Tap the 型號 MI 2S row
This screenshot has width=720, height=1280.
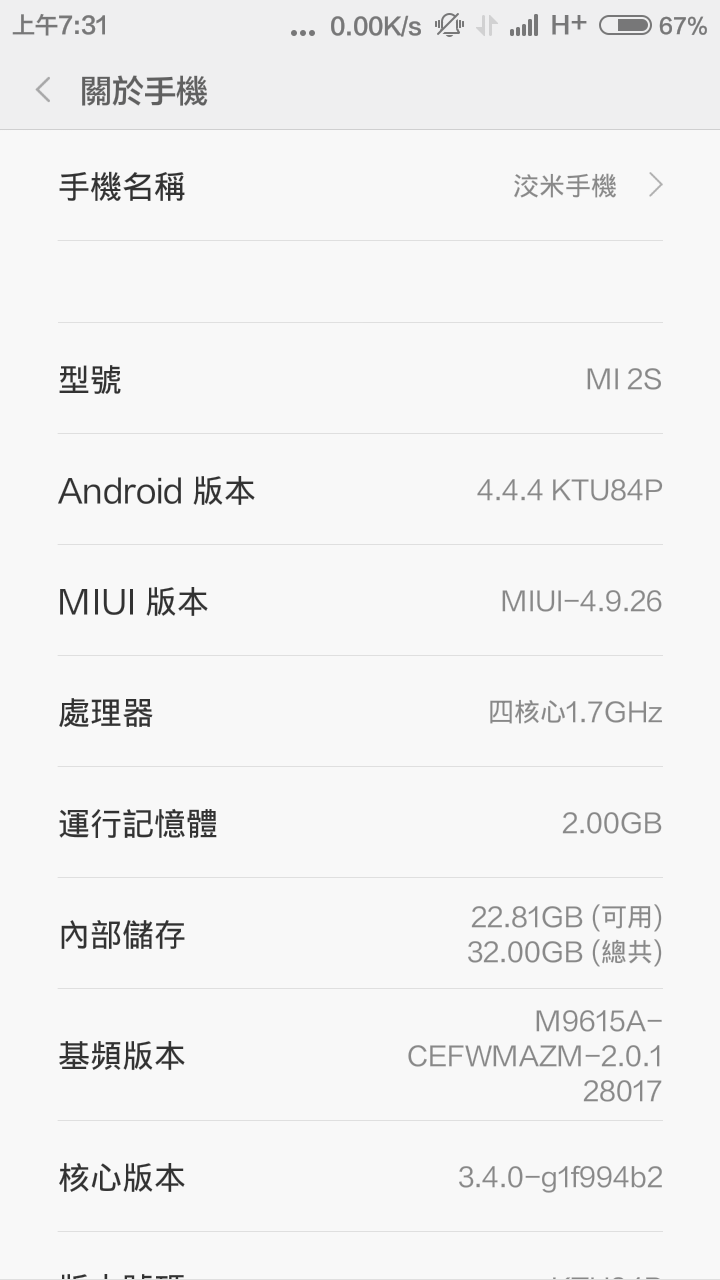tap(360, 379)
